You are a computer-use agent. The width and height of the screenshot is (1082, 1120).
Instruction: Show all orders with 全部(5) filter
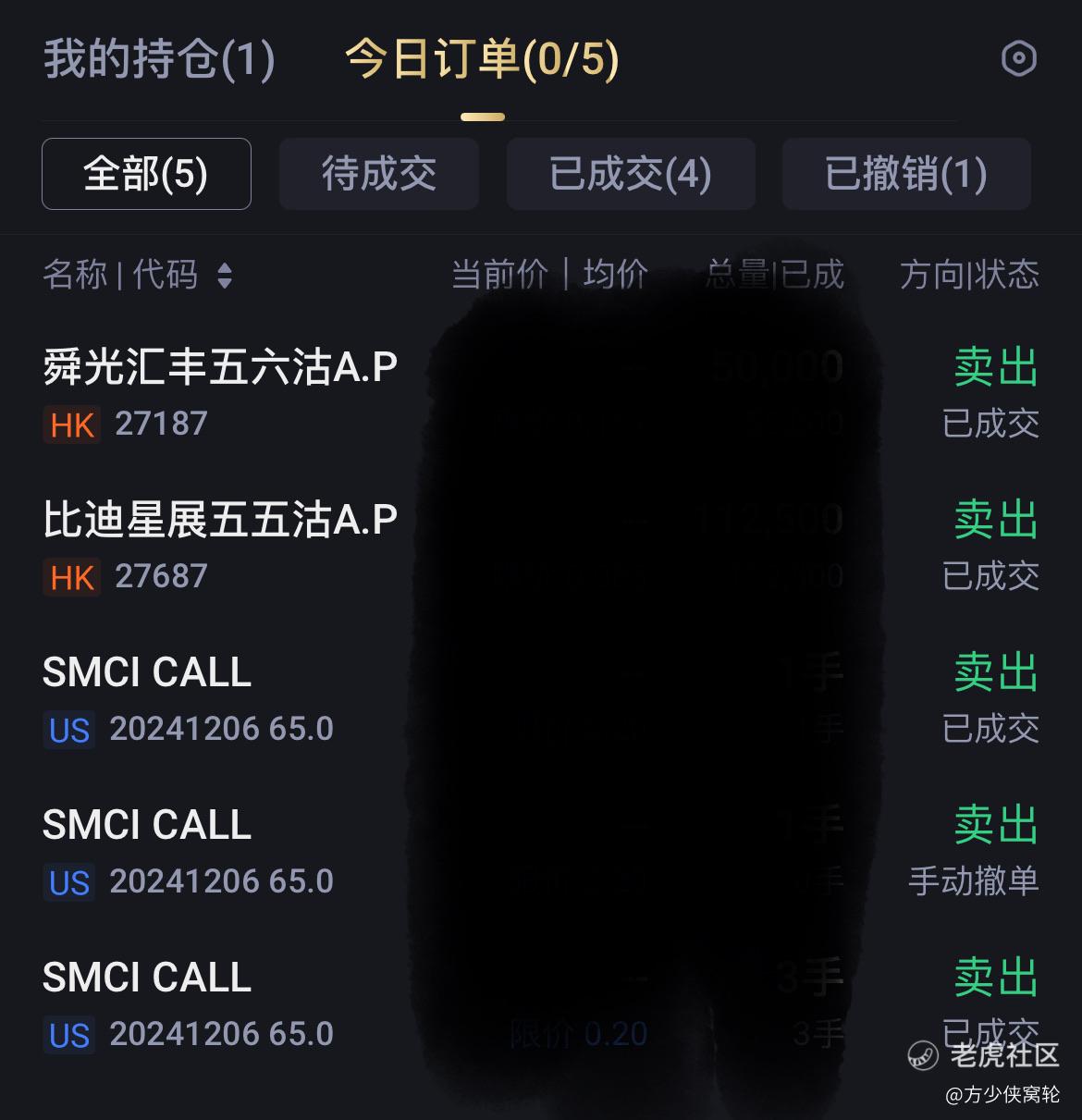click(146, 174)
